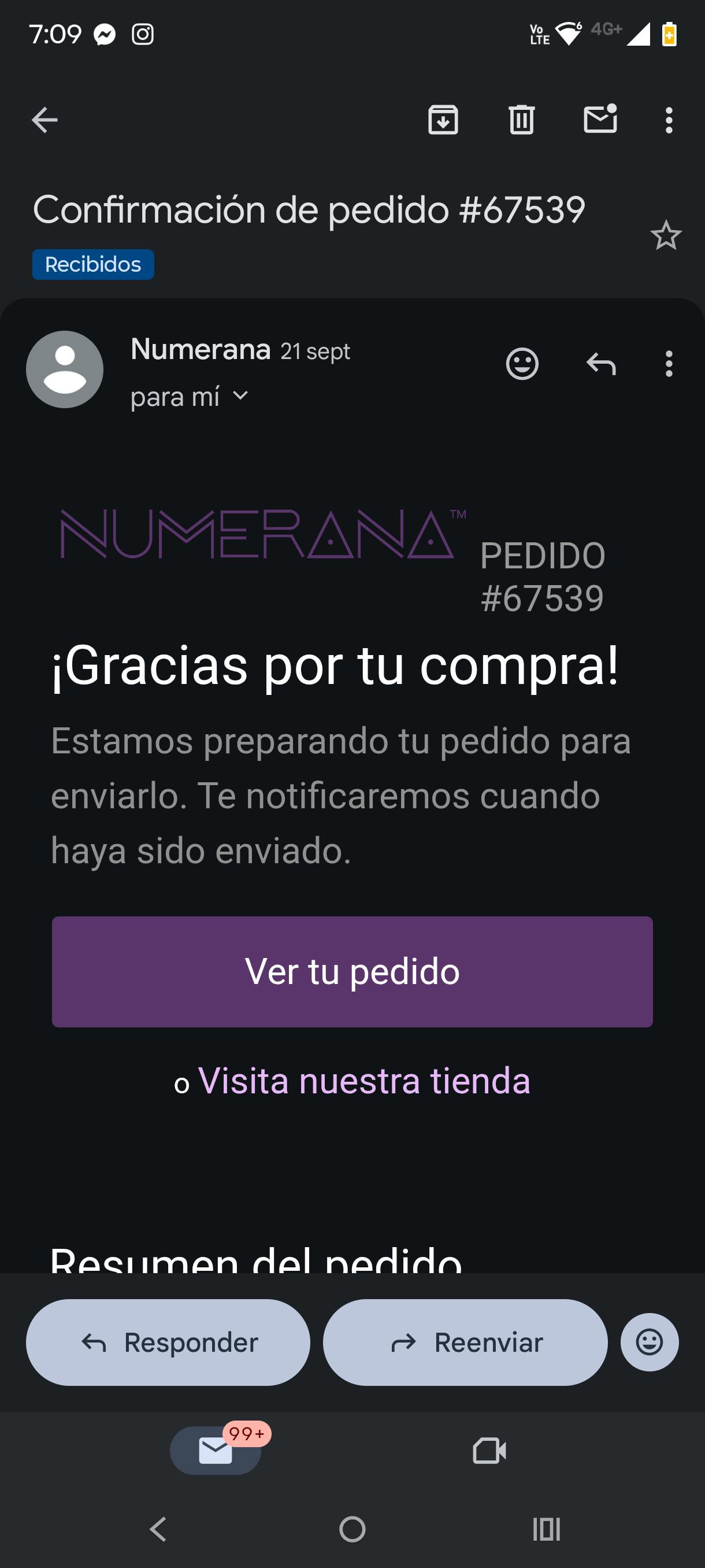Tap the Responder button

tap(168, 1342)
